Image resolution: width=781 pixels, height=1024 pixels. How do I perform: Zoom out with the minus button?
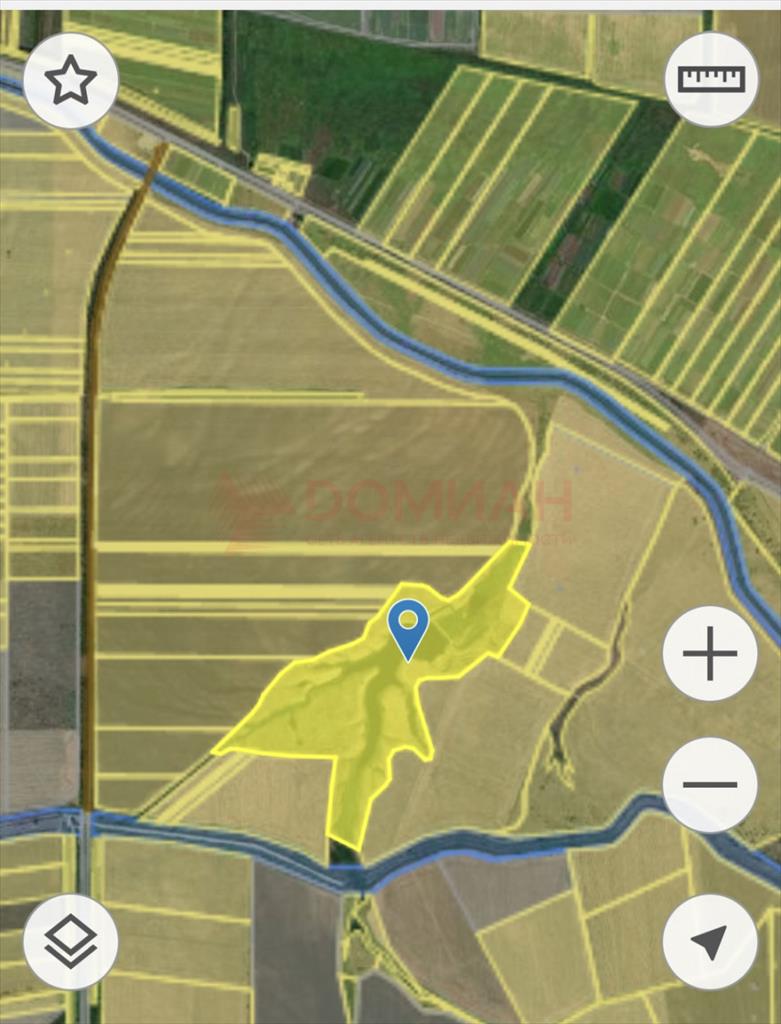[710, 785]
